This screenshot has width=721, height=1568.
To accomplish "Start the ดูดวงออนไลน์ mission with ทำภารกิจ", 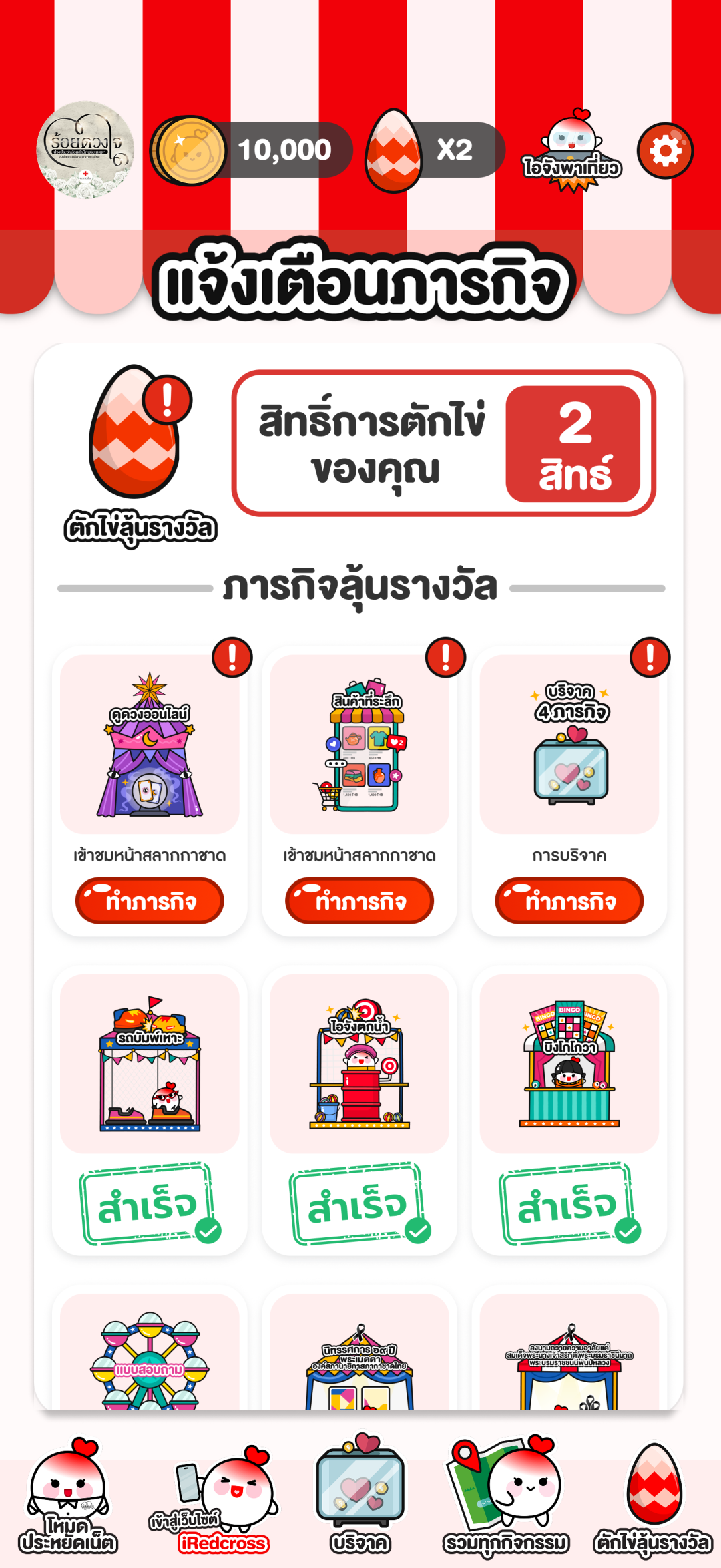I will pyautogui.click(x=150, y=901).
